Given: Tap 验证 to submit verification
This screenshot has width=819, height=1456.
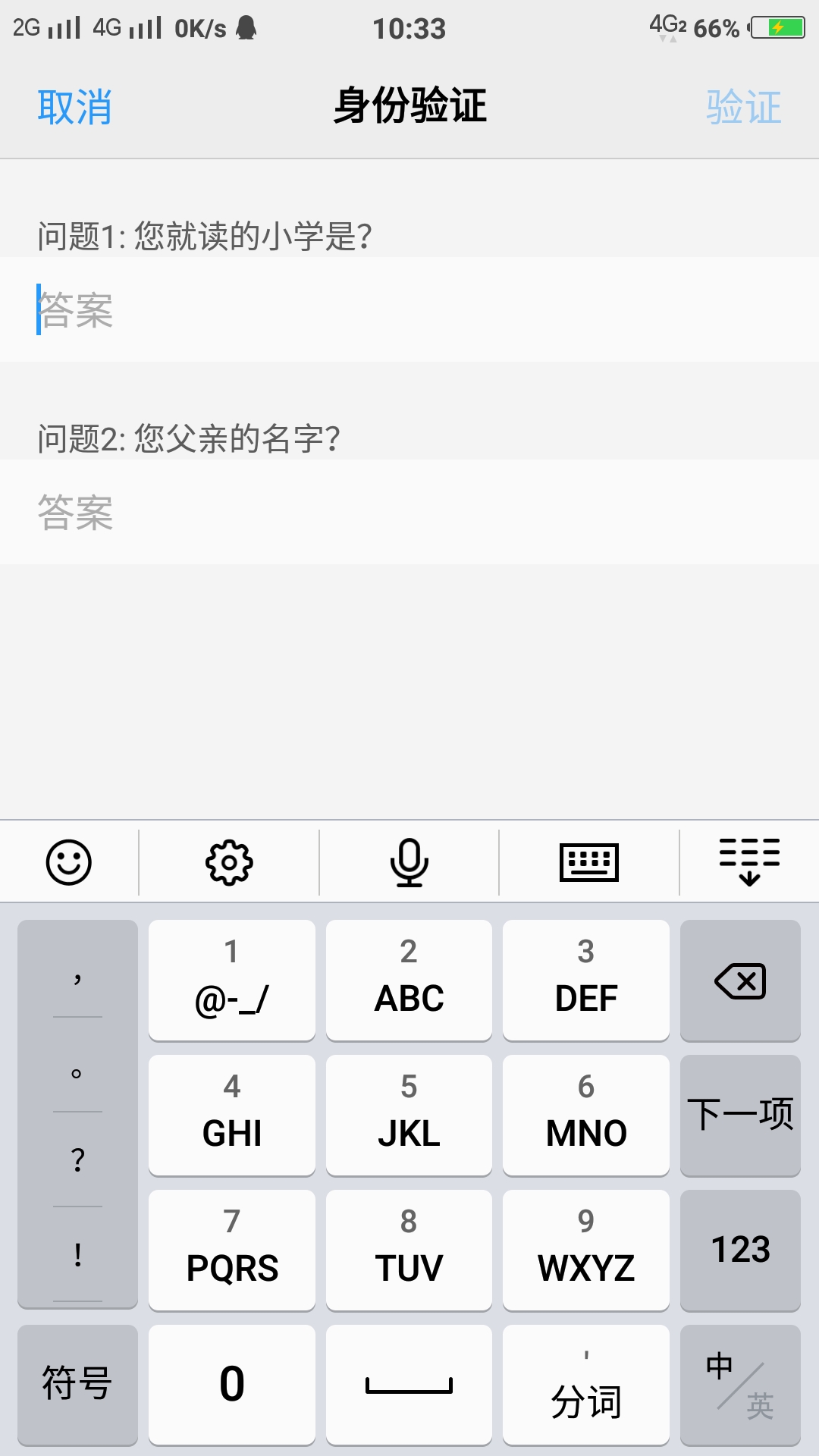Looking at the screenshot, I should click(x=742, y=105).
